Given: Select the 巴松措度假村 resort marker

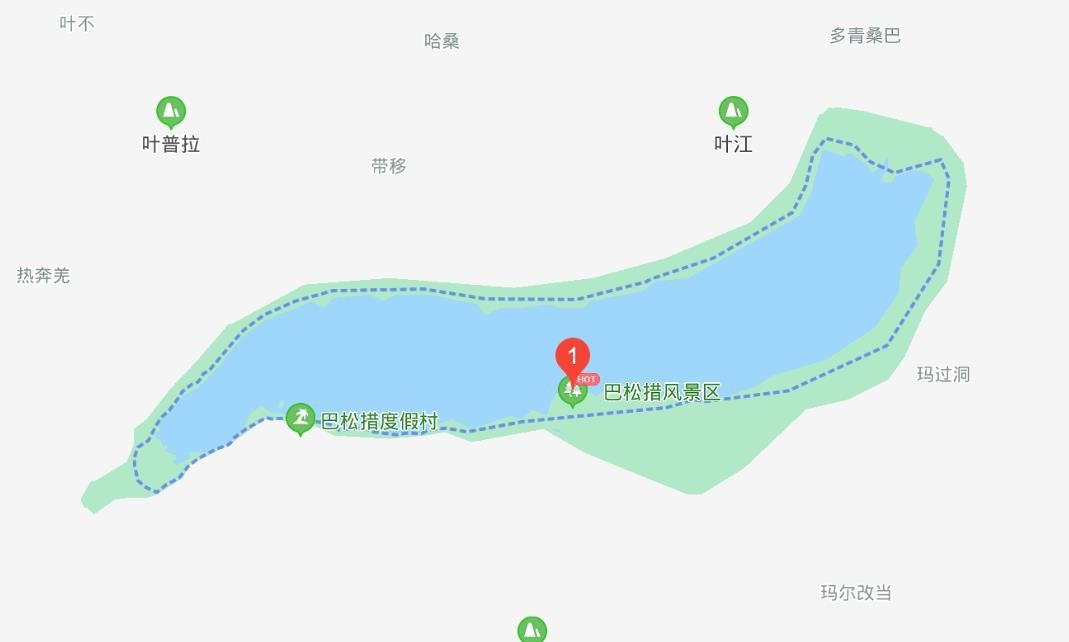Looking at the screenshot, I should (x=300, y=418).
